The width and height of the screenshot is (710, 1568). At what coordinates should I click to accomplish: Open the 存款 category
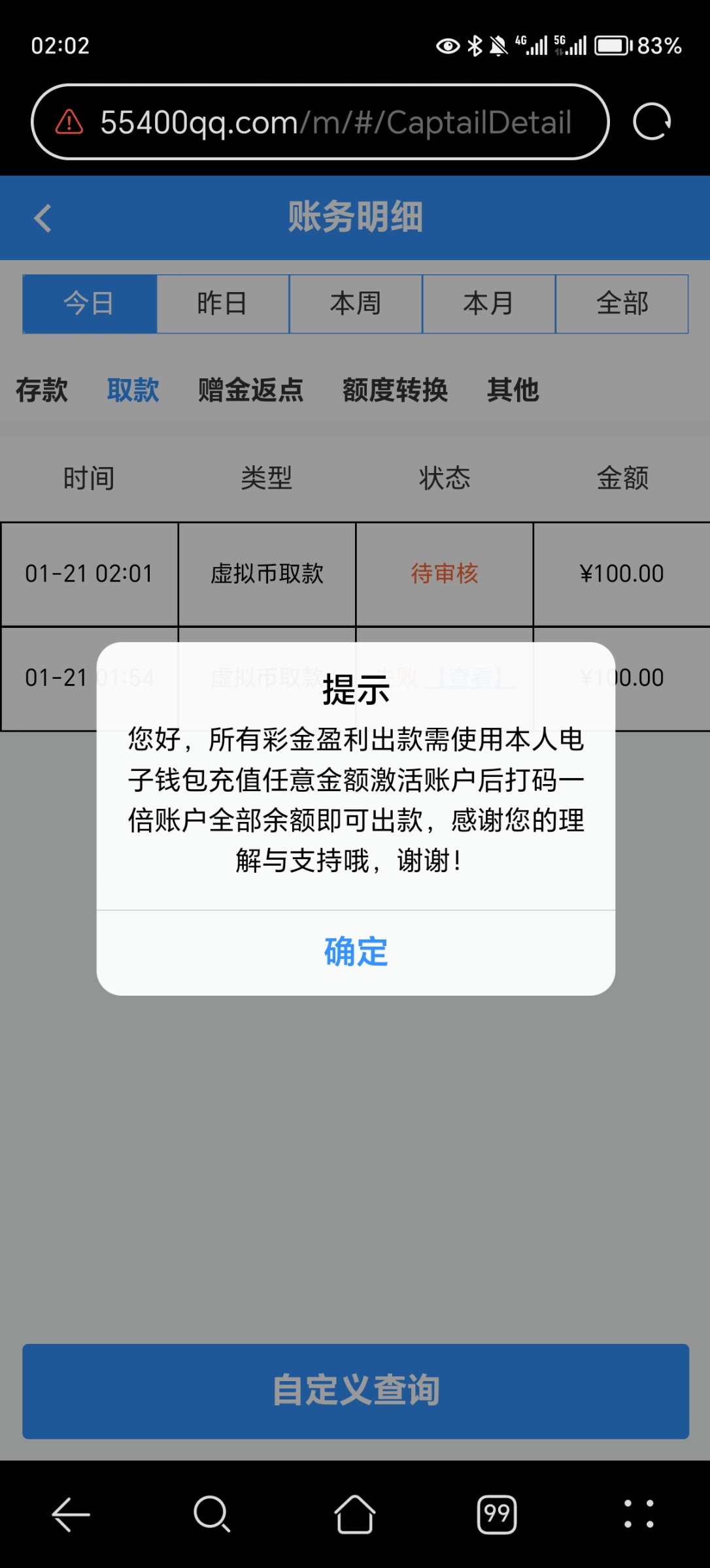pyautogui.click(x=42, y=390)
